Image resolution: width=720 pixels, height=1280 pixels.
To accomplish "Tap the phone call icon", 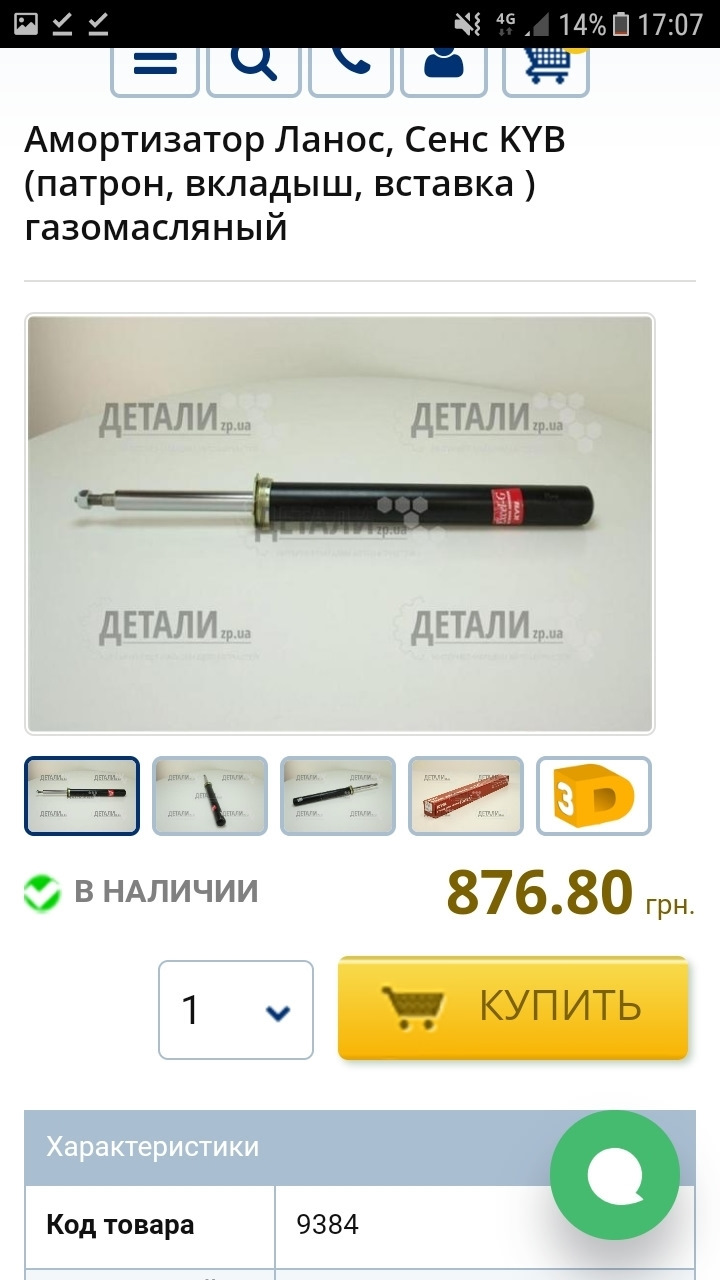I will click(x=351, y=66).
